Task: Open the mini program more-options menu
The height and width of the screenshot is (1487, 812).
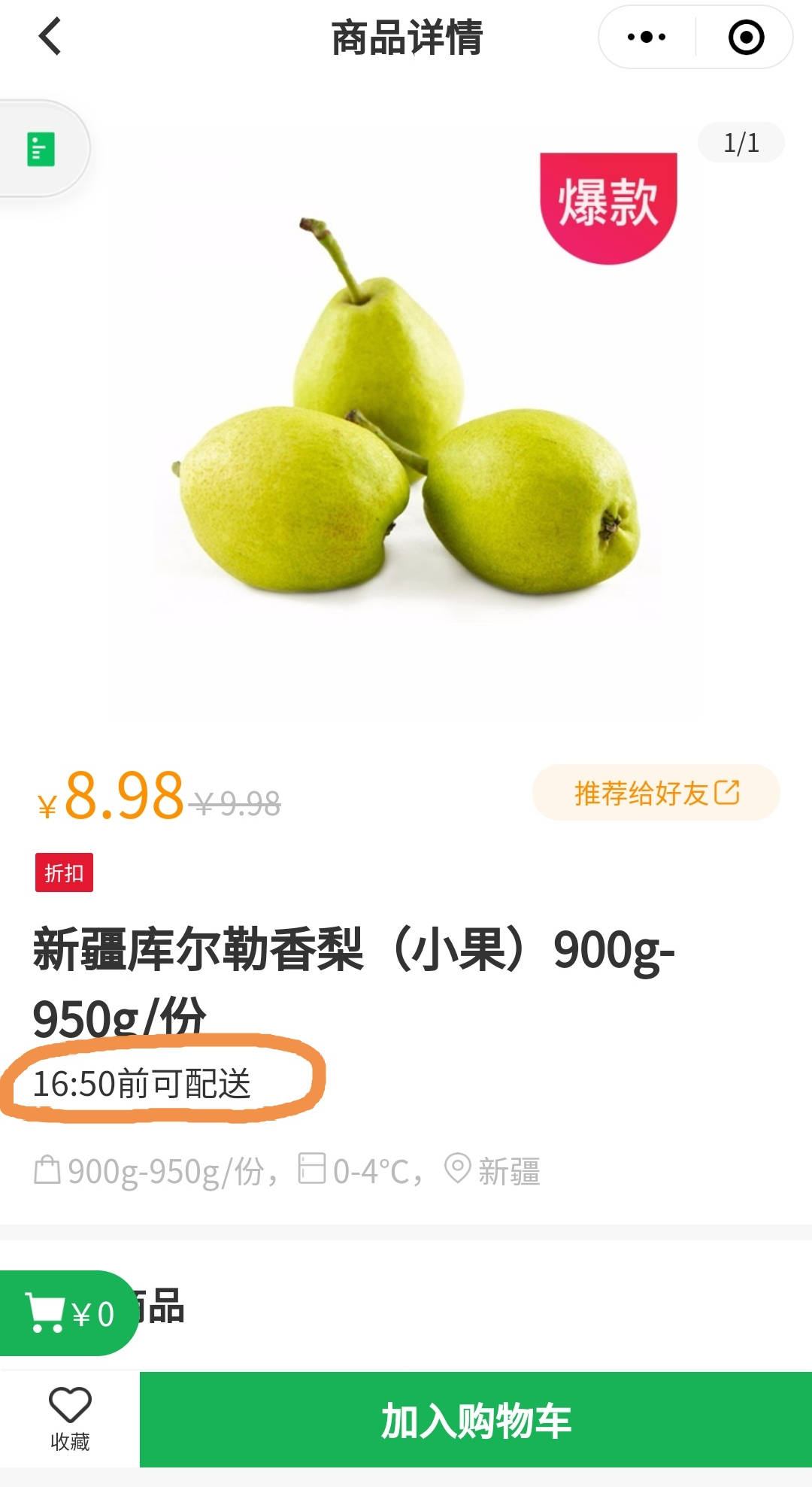Action: [x=647, y=37]
